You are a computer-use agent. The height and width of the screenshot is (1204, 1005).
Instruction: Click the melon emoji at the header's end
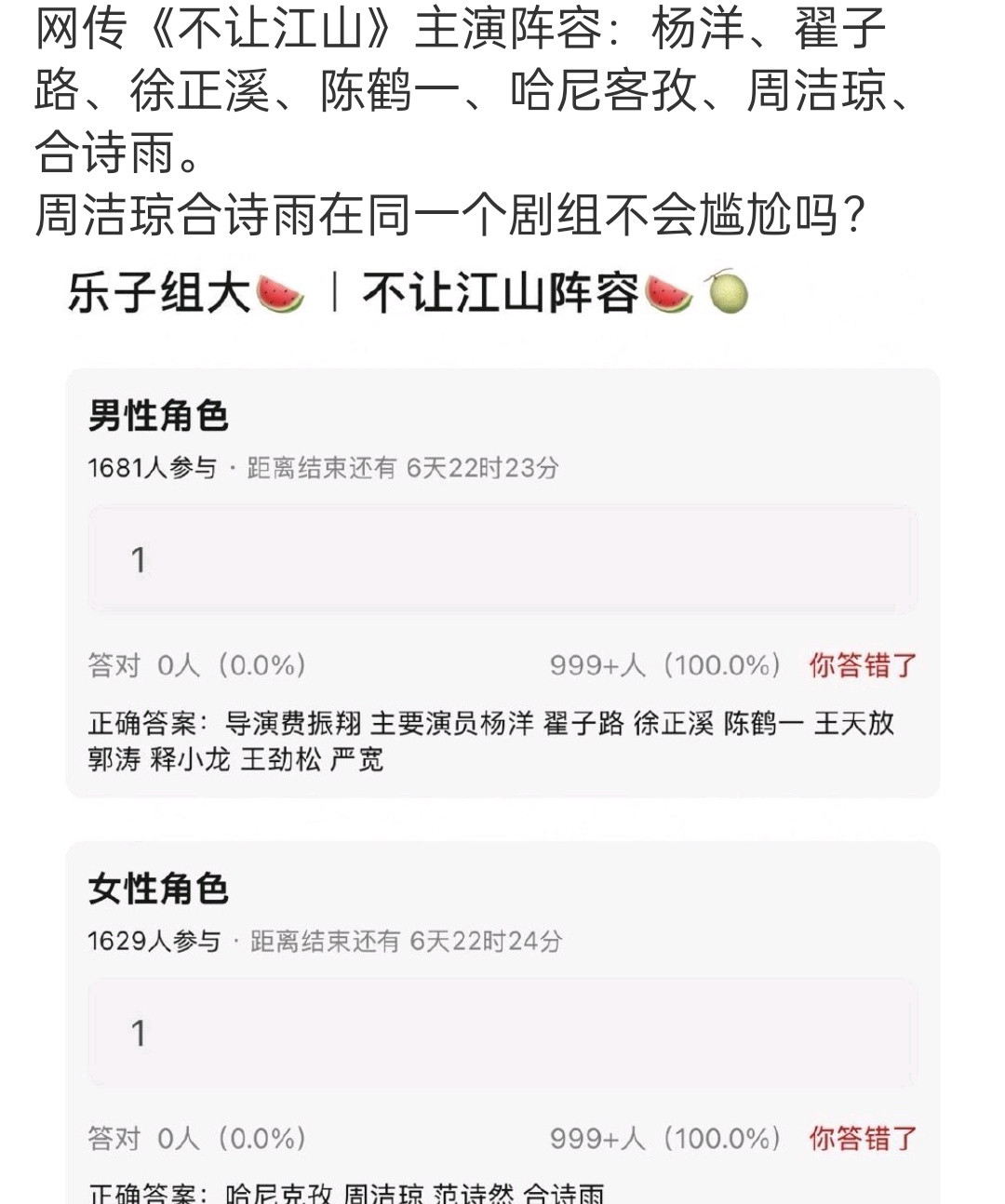[x=727, y=293]
